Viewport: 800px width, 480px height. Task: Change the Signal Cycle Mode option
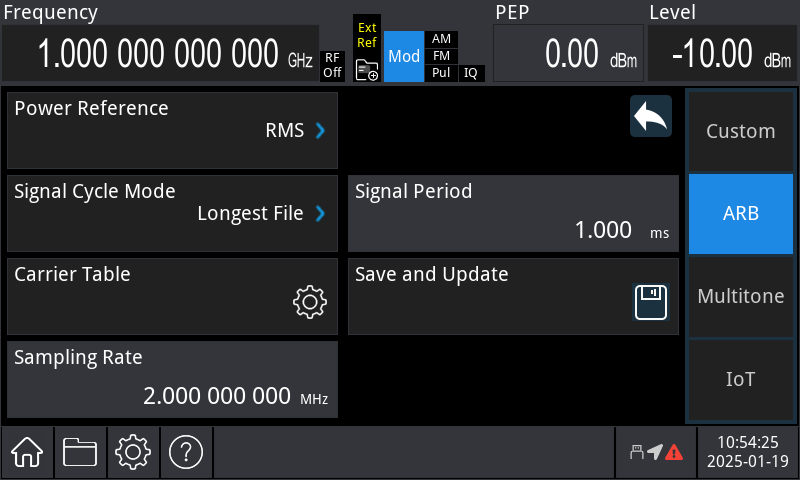coord(172,213)
